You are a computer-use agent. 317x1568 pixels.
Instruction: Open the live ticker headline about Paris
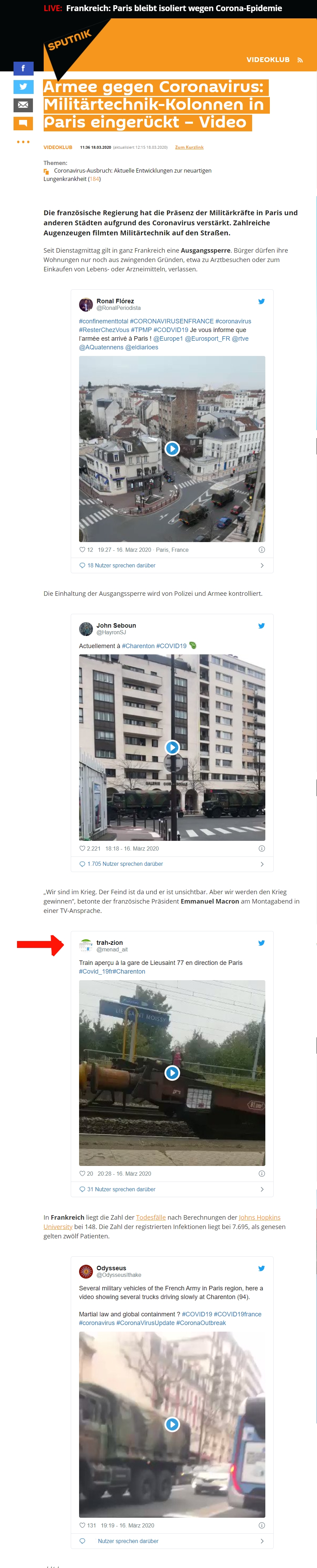click(174, 9)
